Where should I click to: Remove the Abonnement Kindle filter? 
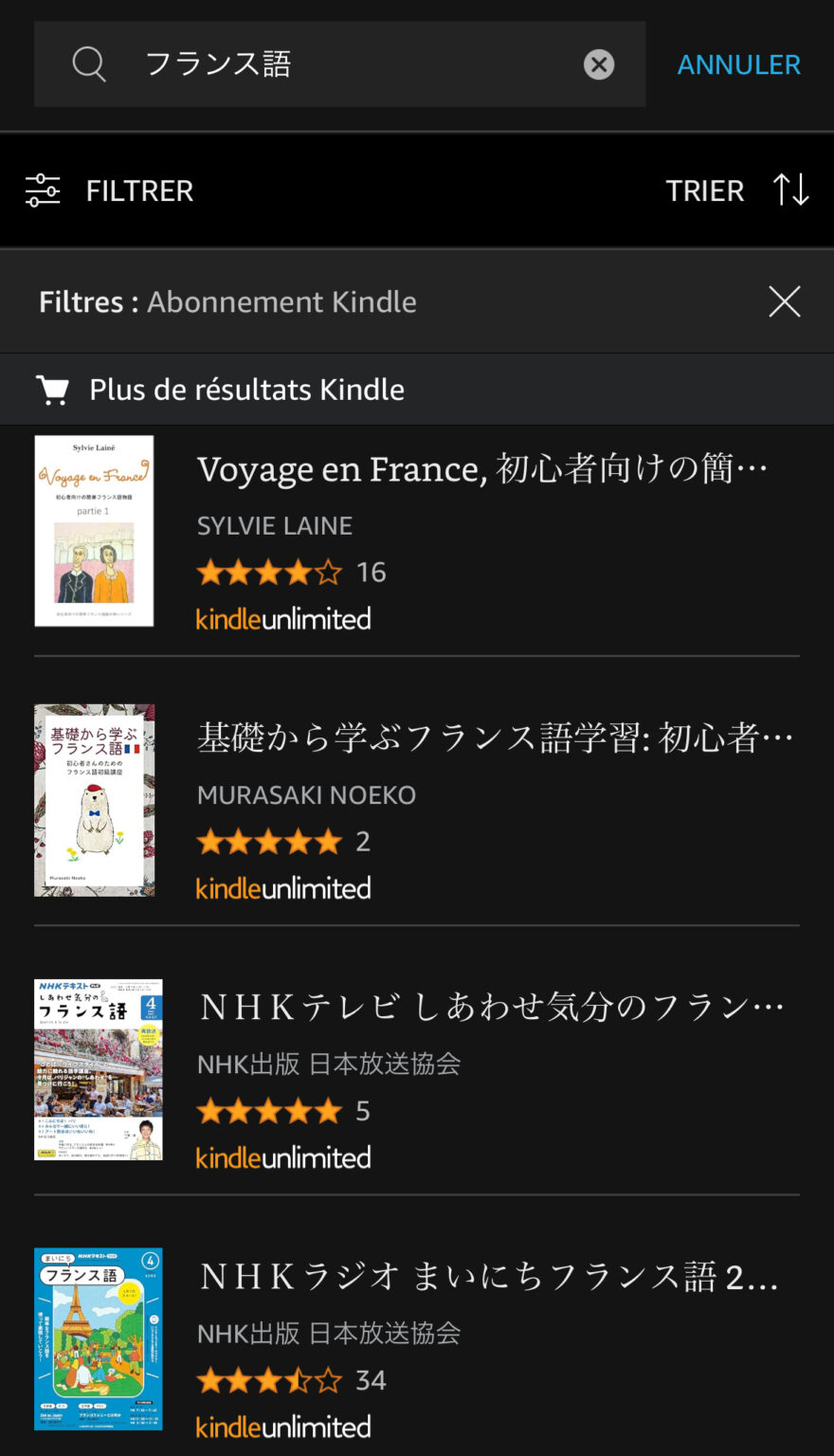[784, 301]
